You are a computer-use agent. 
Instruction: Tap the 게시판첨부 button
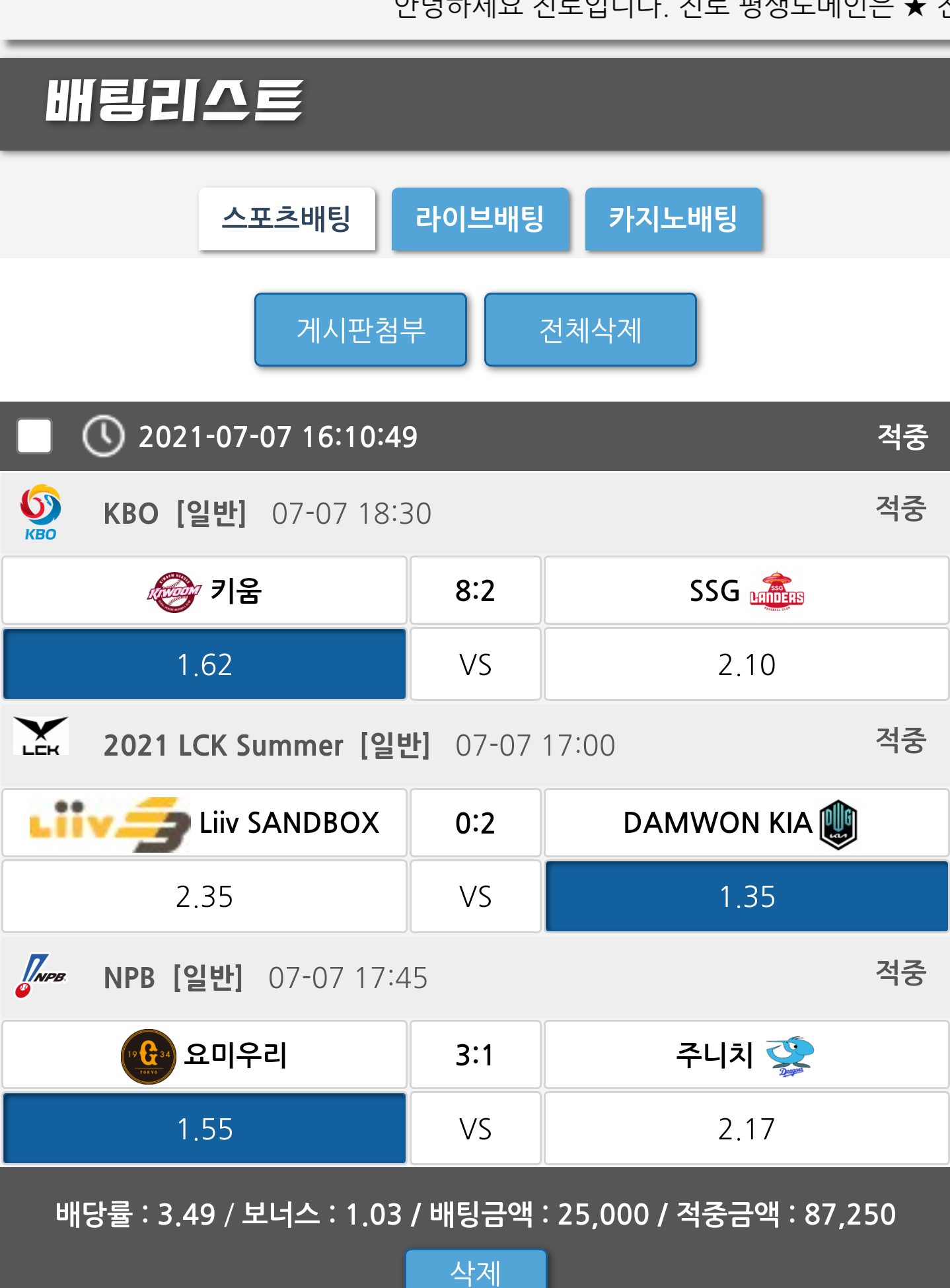click(x=361, y=330)
